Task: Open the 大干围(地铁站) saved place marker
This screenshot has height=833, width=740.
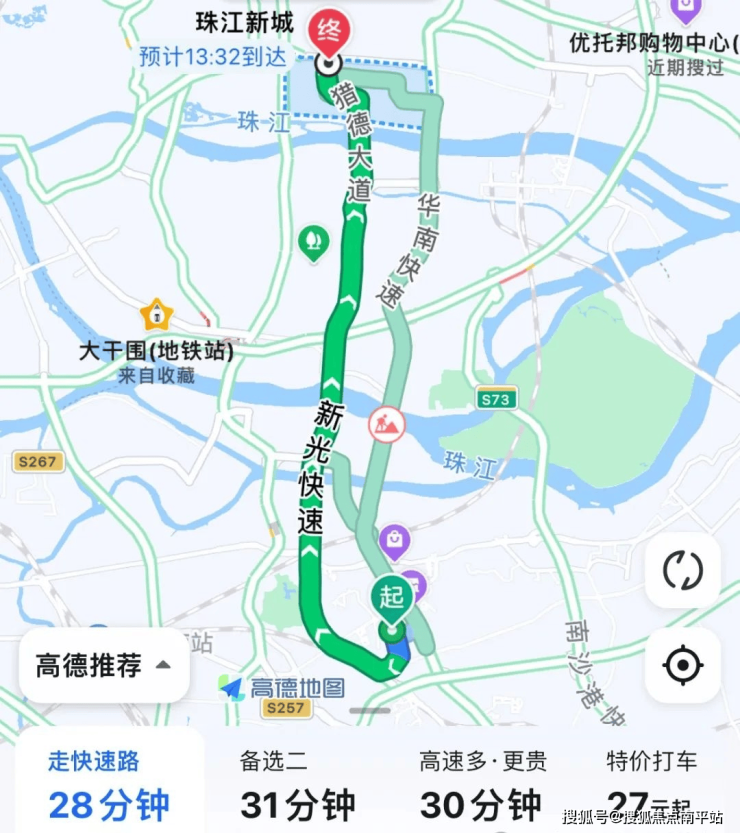Action: 156,316
